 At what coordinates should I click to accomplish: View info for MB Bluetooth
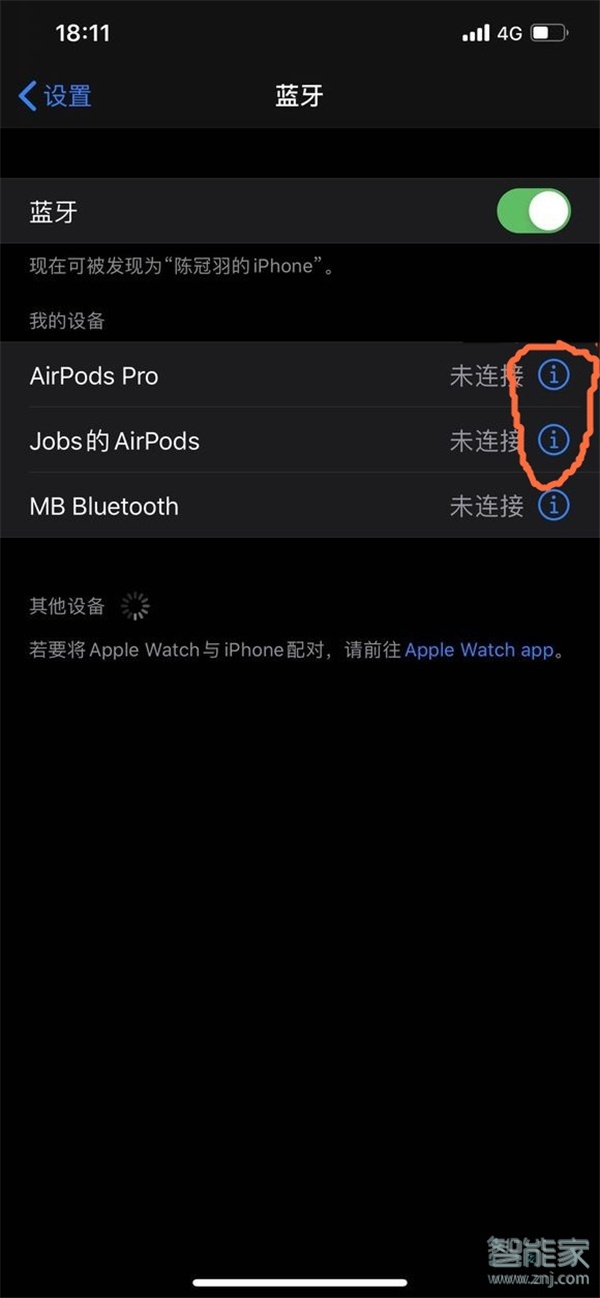[x=553, y=505]
